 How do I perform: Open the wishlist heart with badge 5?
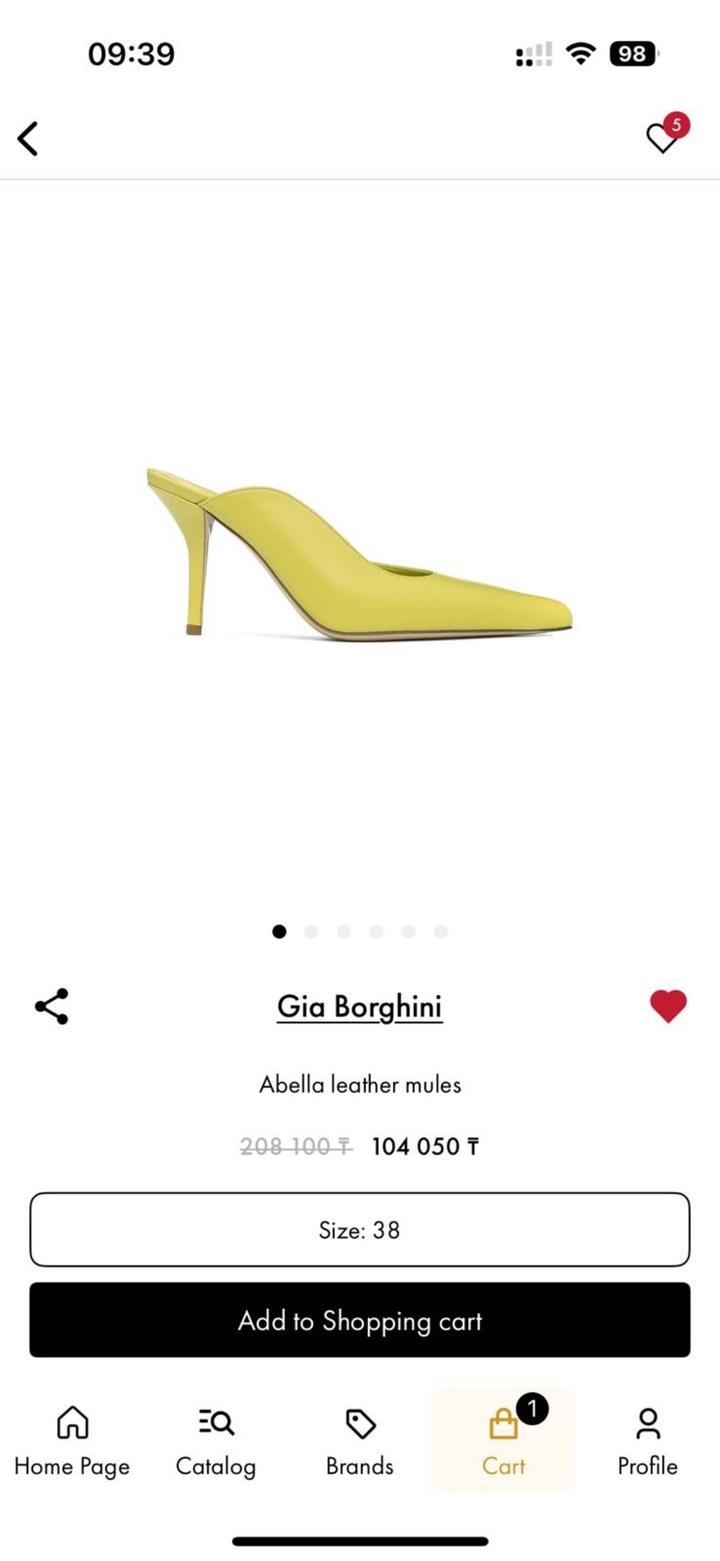coord(664,137)
